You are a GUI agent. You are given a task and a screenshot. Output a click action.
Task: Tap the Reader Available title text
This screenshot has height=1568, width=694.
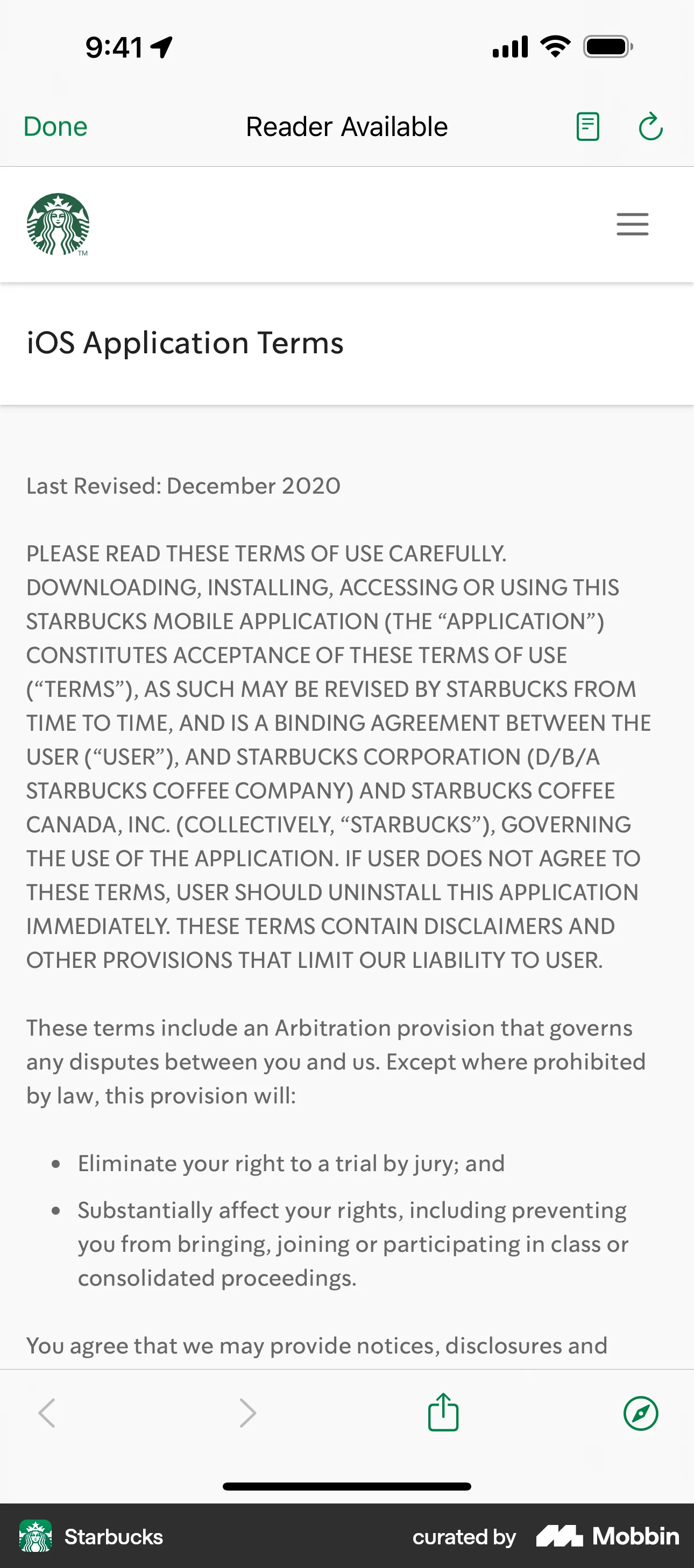point(346,126)
